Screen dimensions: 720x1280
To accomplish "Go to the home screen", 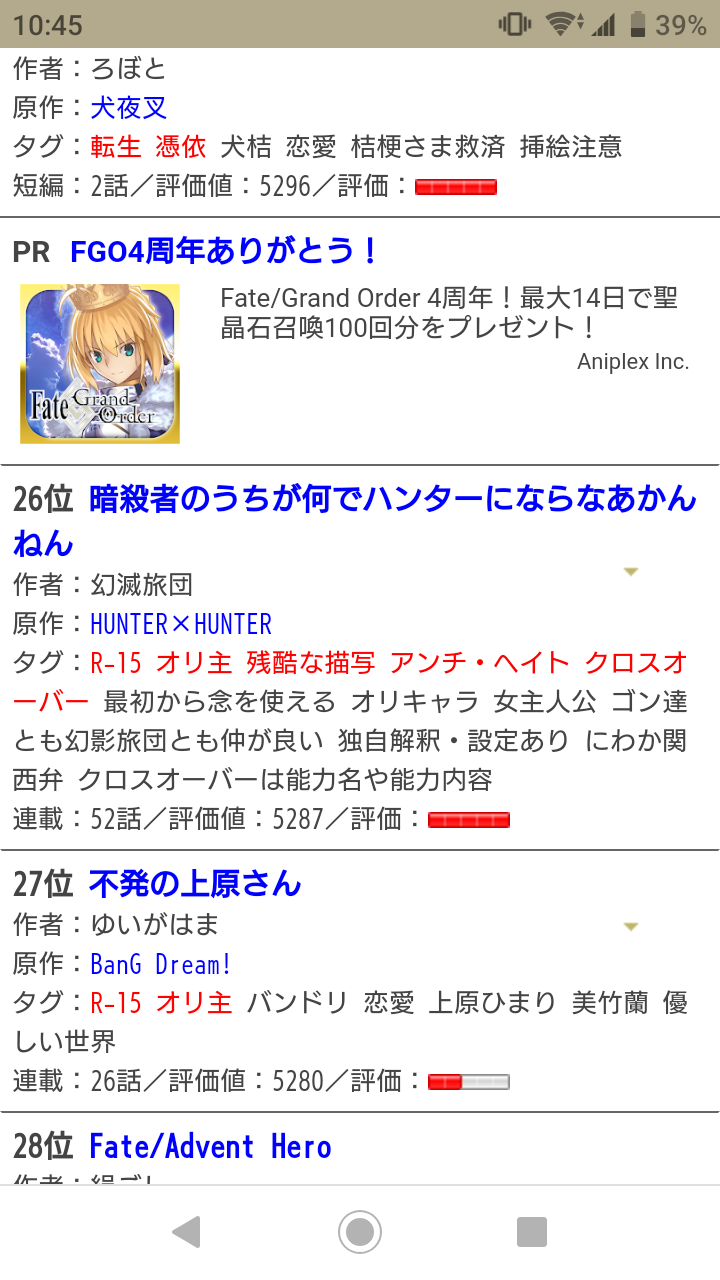I will click(x=359, y=1232).
